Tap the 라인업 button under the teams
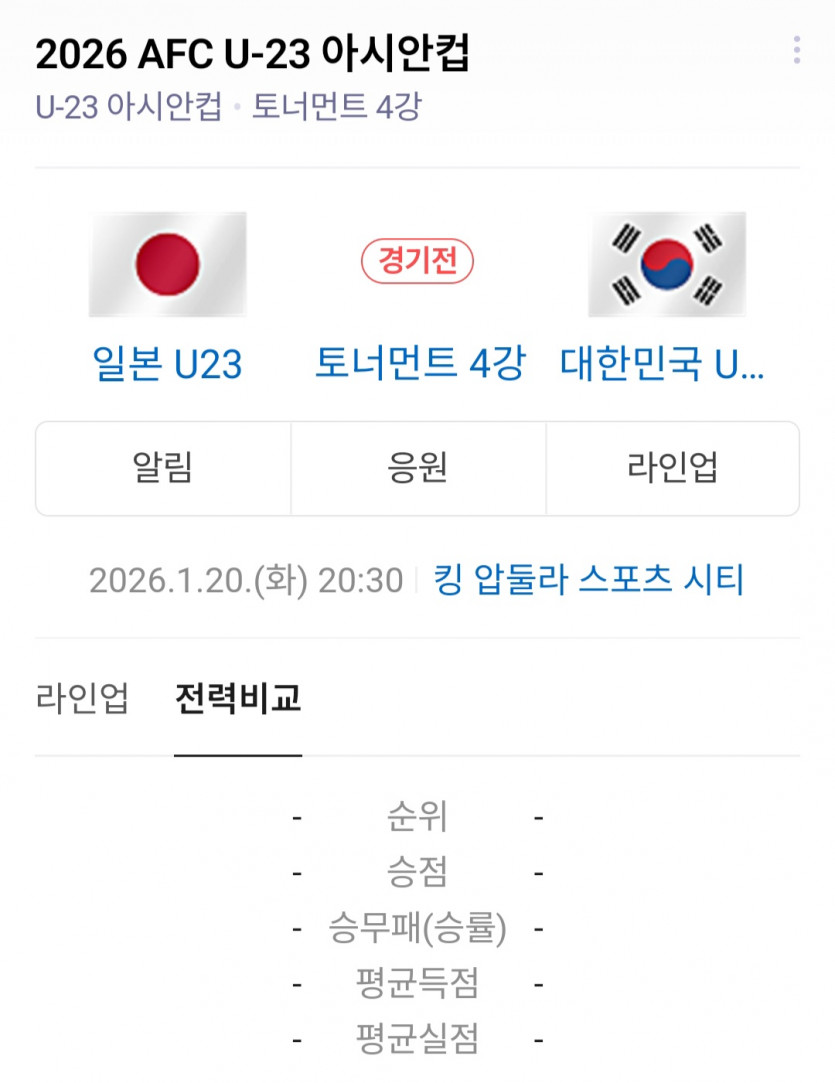835x1083 pixels. tap(673, 468)
